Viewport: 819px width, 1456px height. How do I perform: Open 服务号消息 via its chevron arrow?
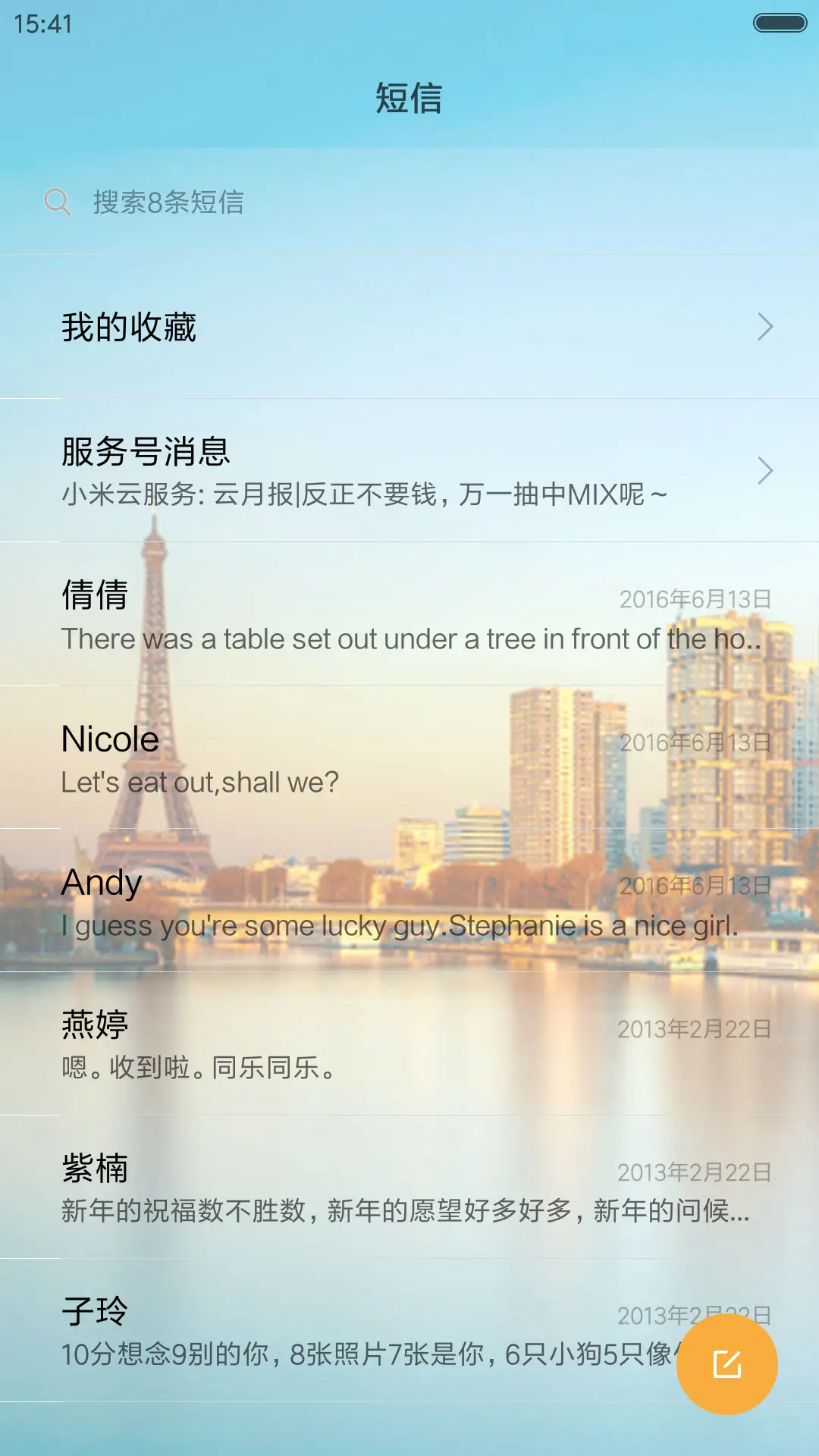(x=766, y=472)
